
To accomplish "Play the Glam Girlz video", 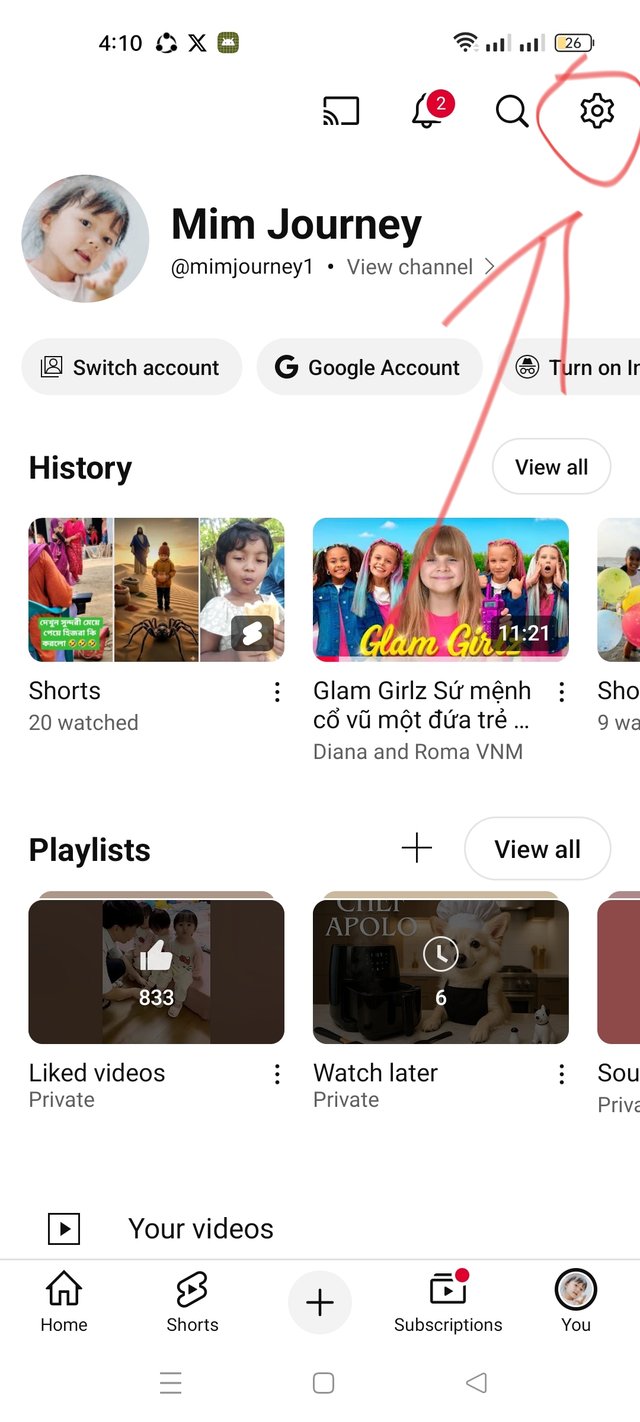I will (x=441, y=589).
